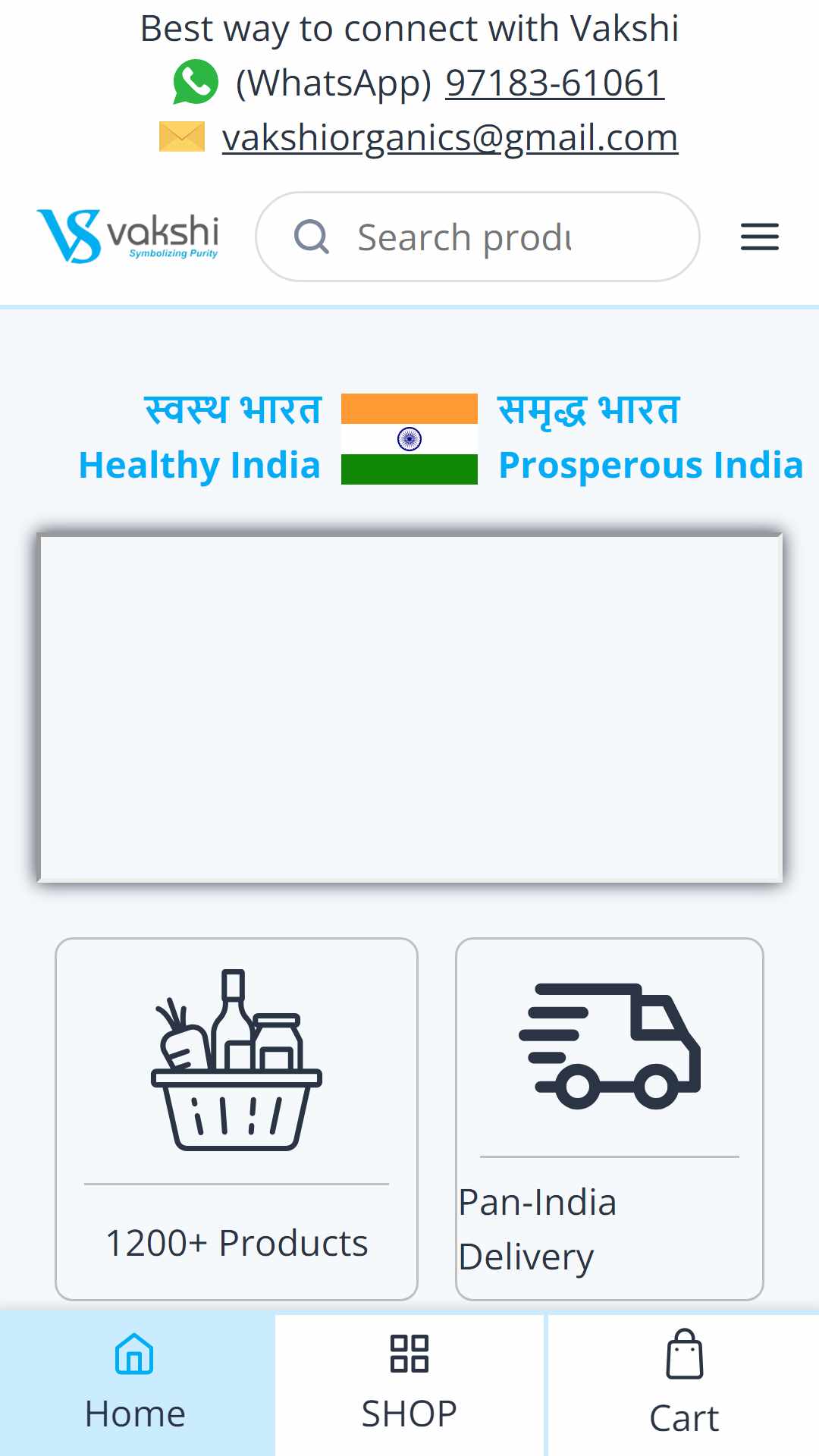Open the Cart tab

(x=684, y=1385)
